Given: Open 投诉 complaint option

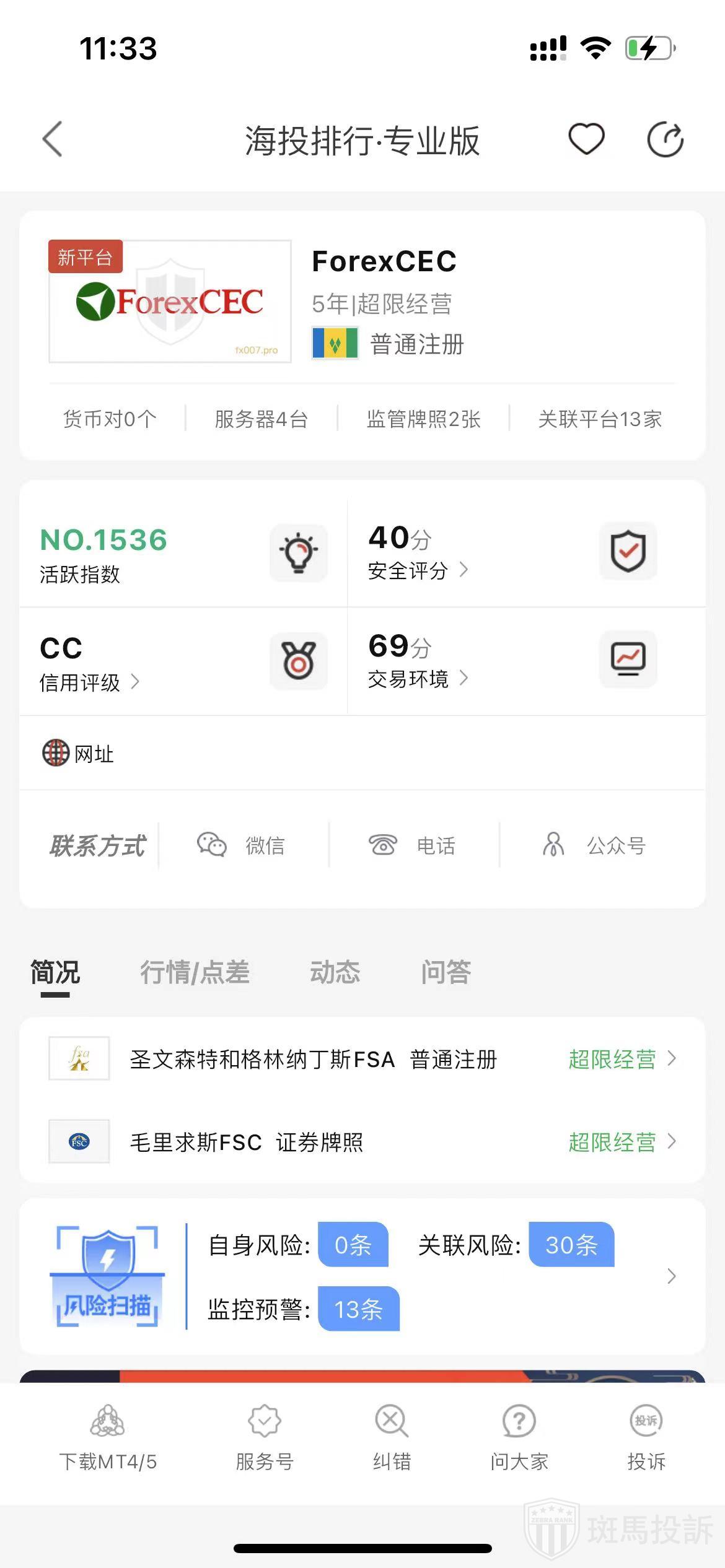Looking at the screenshot, I should [x=646, y=1437].
